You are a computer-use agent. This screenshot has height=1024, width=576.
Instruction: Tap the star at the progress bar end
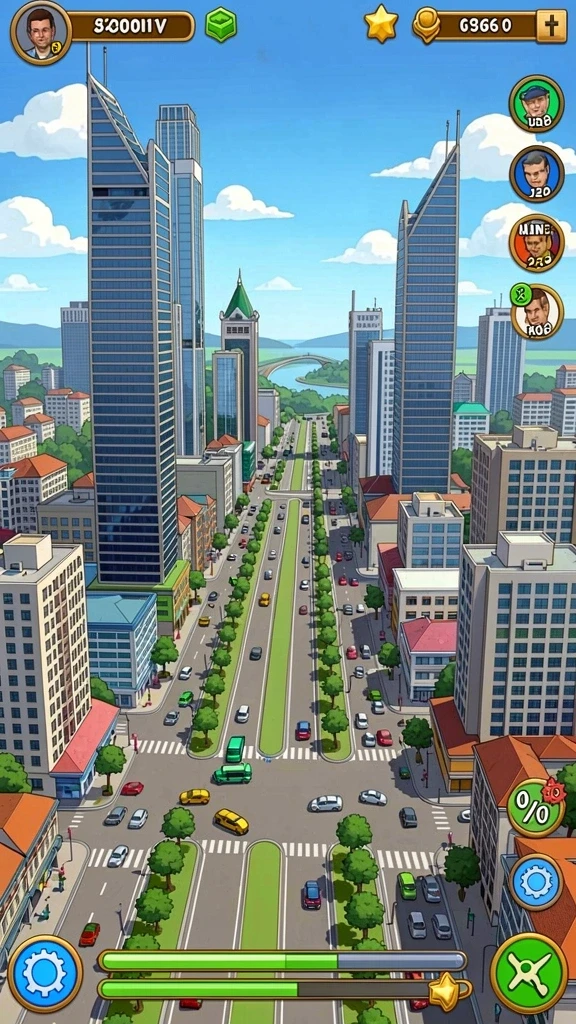[x=445, y=991]
